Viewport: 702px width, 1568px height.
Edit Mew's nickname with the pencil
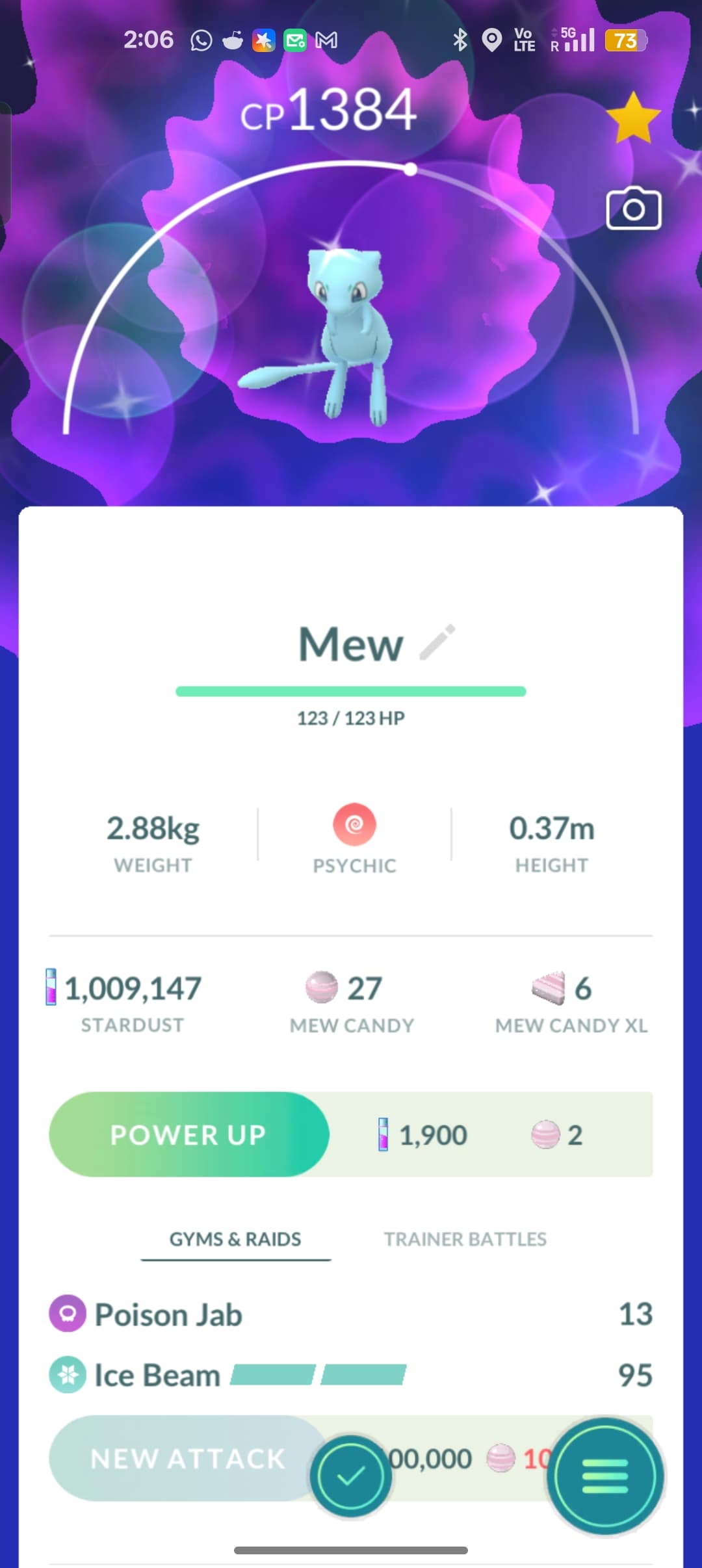(437, 642)
